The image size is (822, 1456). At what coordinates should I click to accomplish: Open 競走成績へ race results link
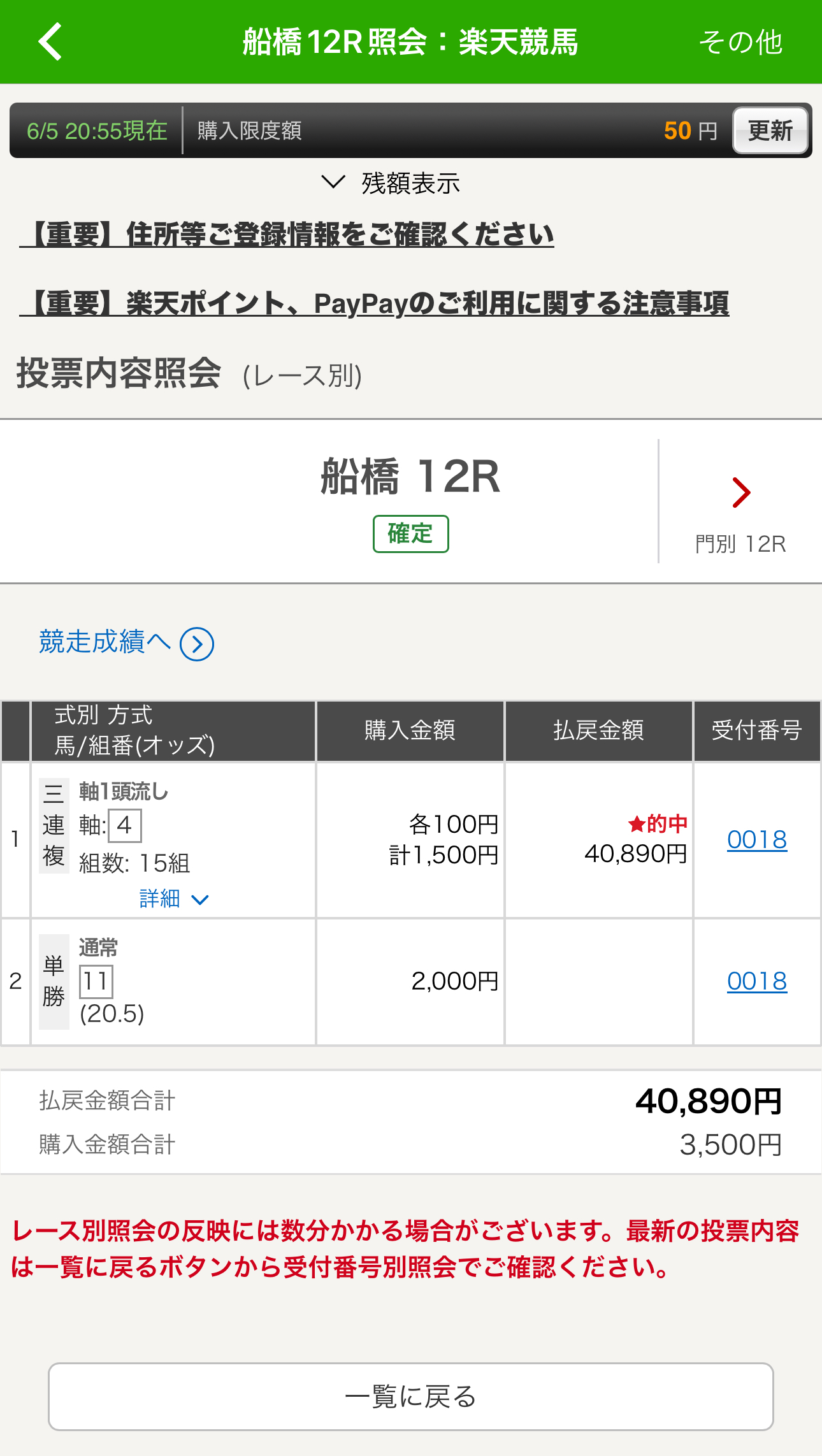click(126, 643)
